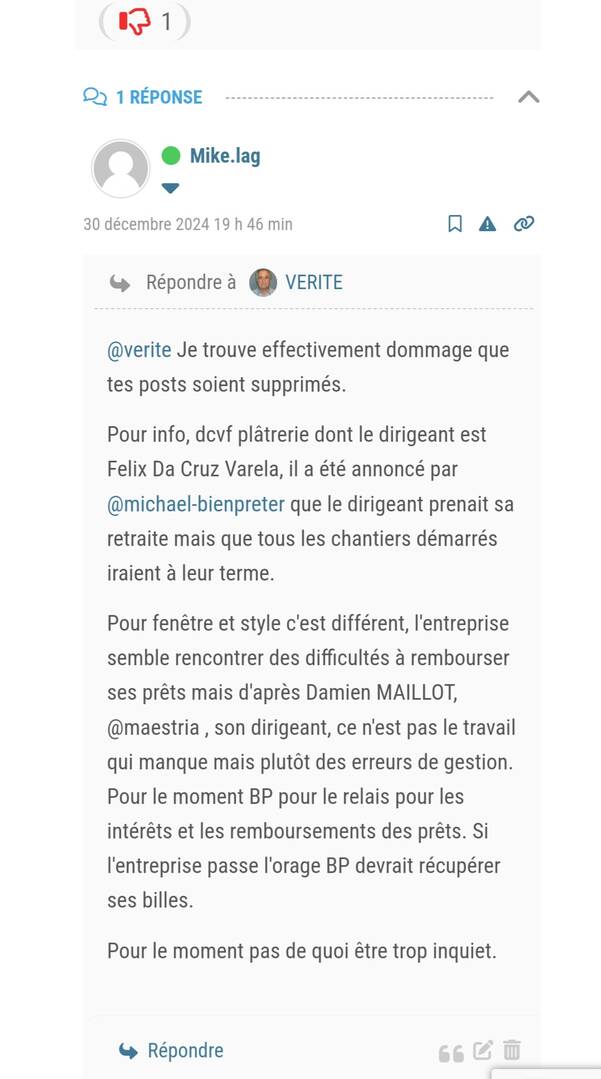Open VERITE's profile link
601x1079 pixels.
[314, 282]
